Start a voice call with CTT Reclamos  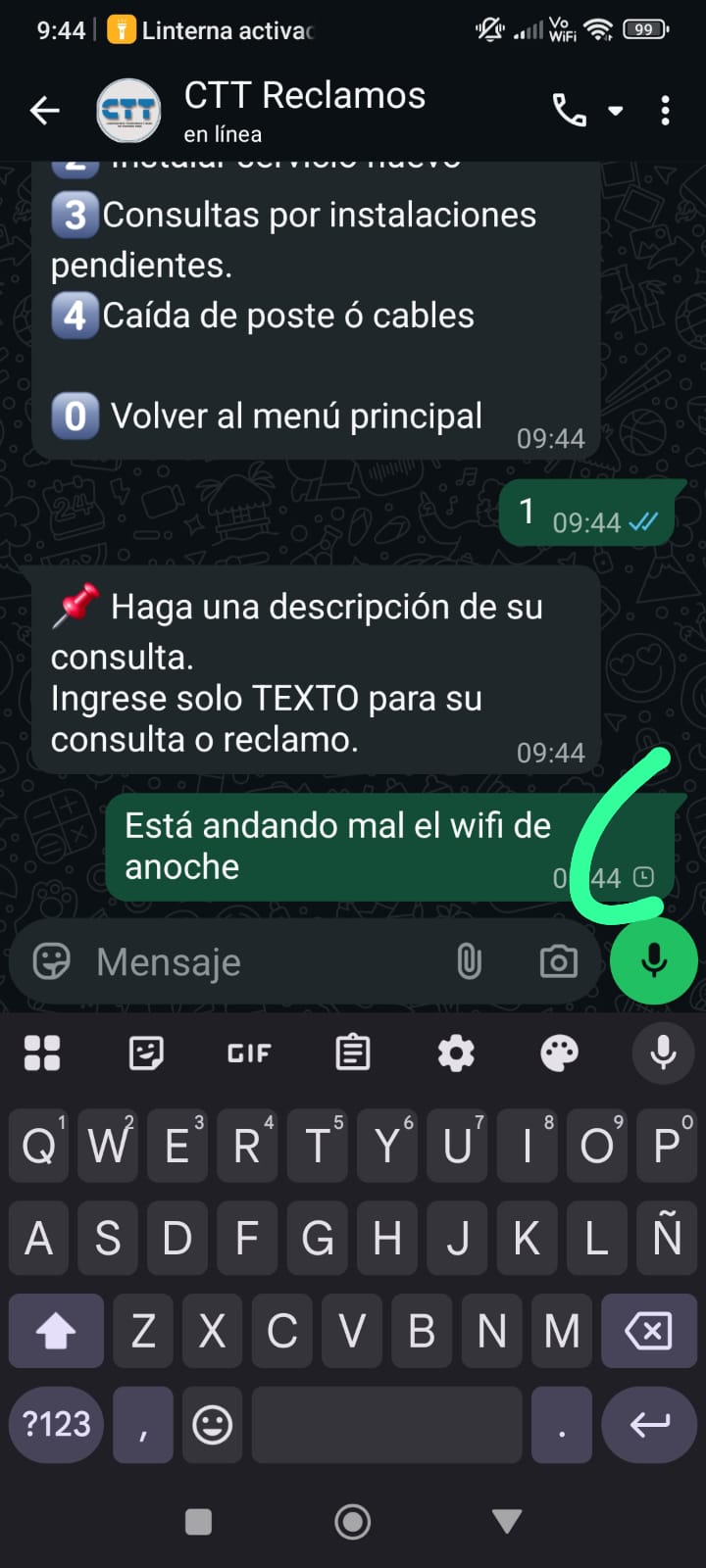(569, 111)
